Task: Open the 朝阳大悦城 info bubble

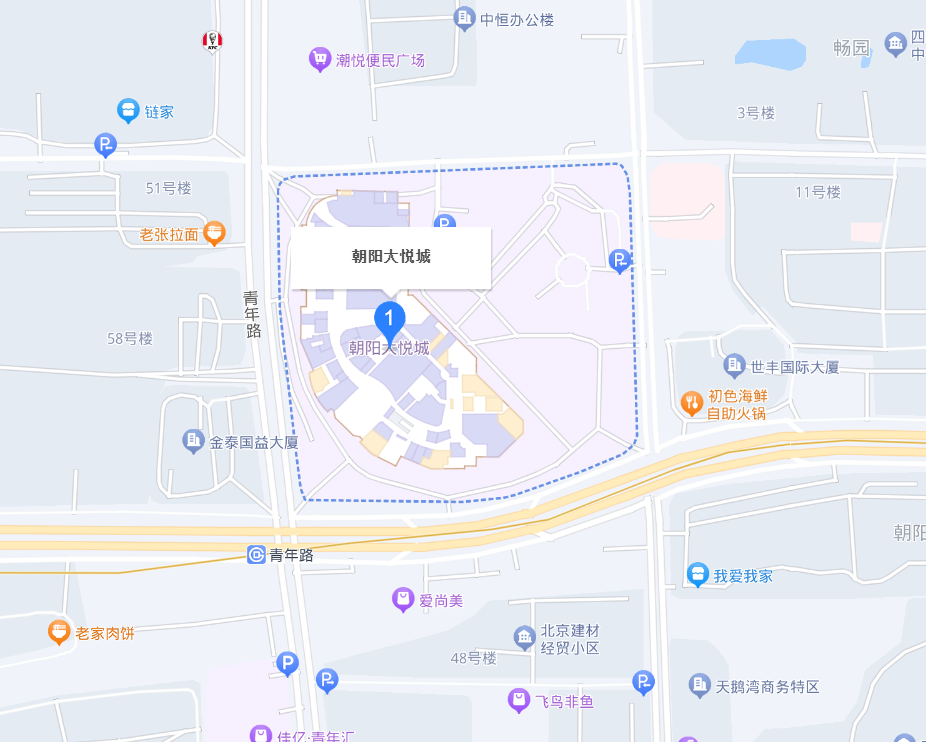Action: (x=391, y=257)
